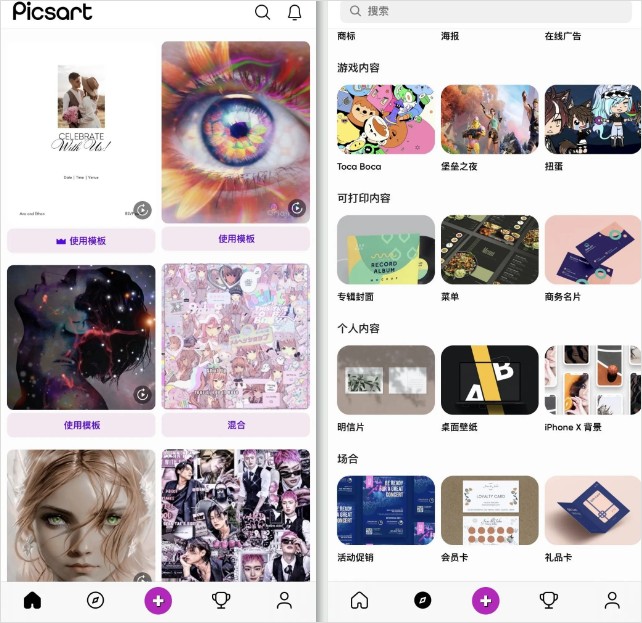Tap the magnifier icon beside the bell
The width and height of the screenshot is (642, 623).
(262, 13)
